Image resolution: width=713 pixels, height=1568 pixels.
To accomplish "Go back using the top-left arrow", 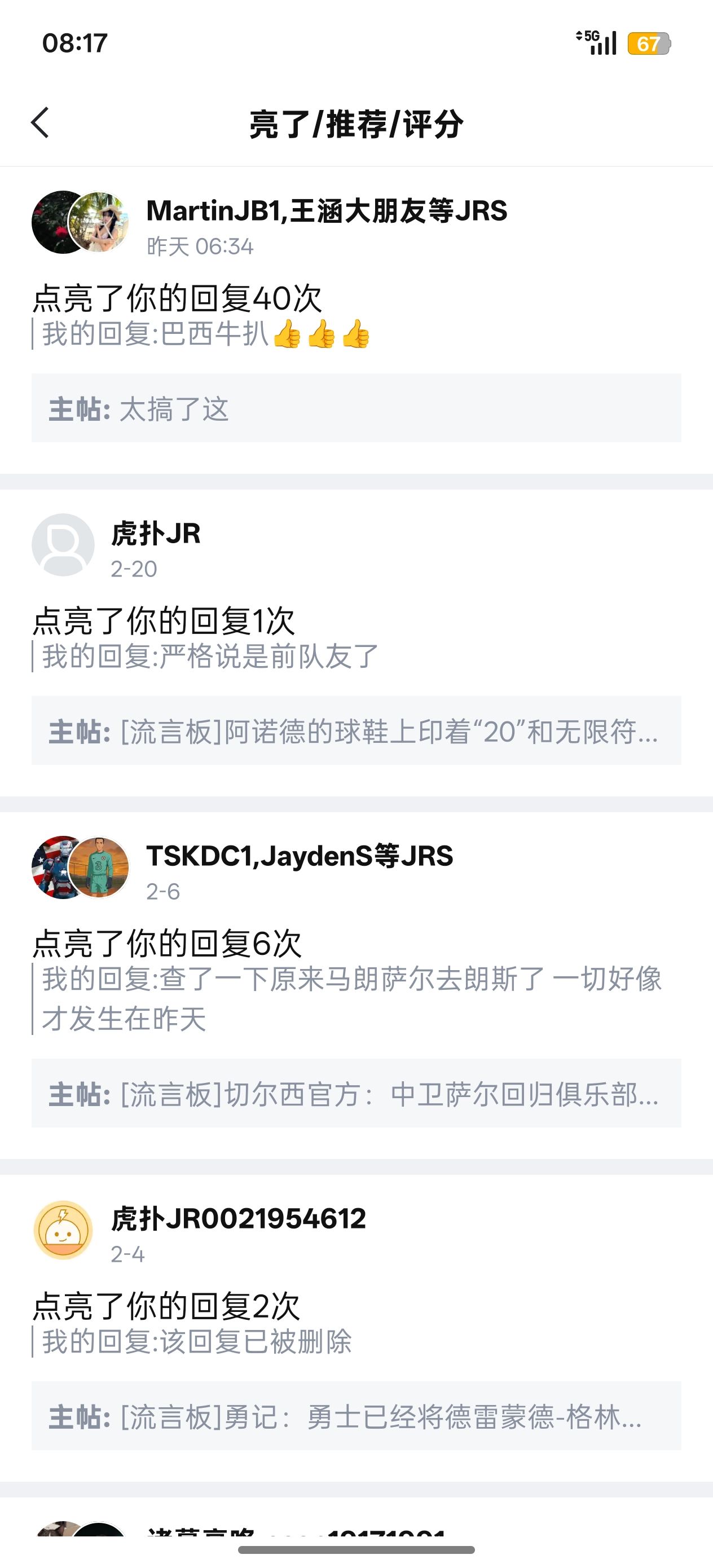I will tap(40, 123).
